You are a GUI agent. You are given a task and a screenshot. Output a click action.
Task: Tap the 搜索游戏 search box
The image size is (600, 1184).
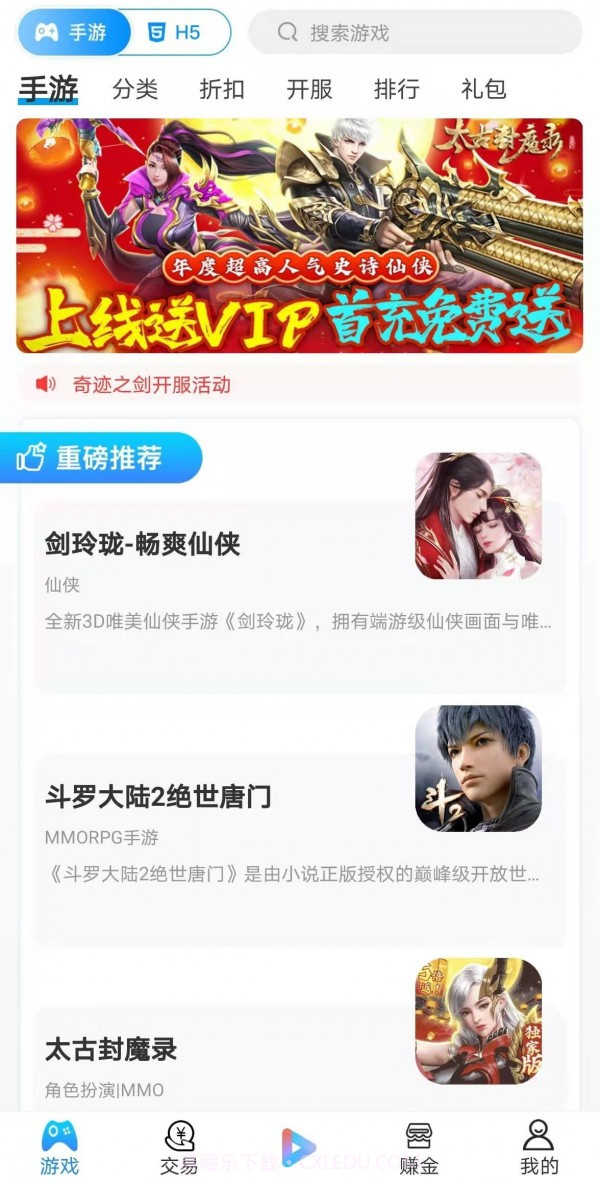(x=415, y=33)
